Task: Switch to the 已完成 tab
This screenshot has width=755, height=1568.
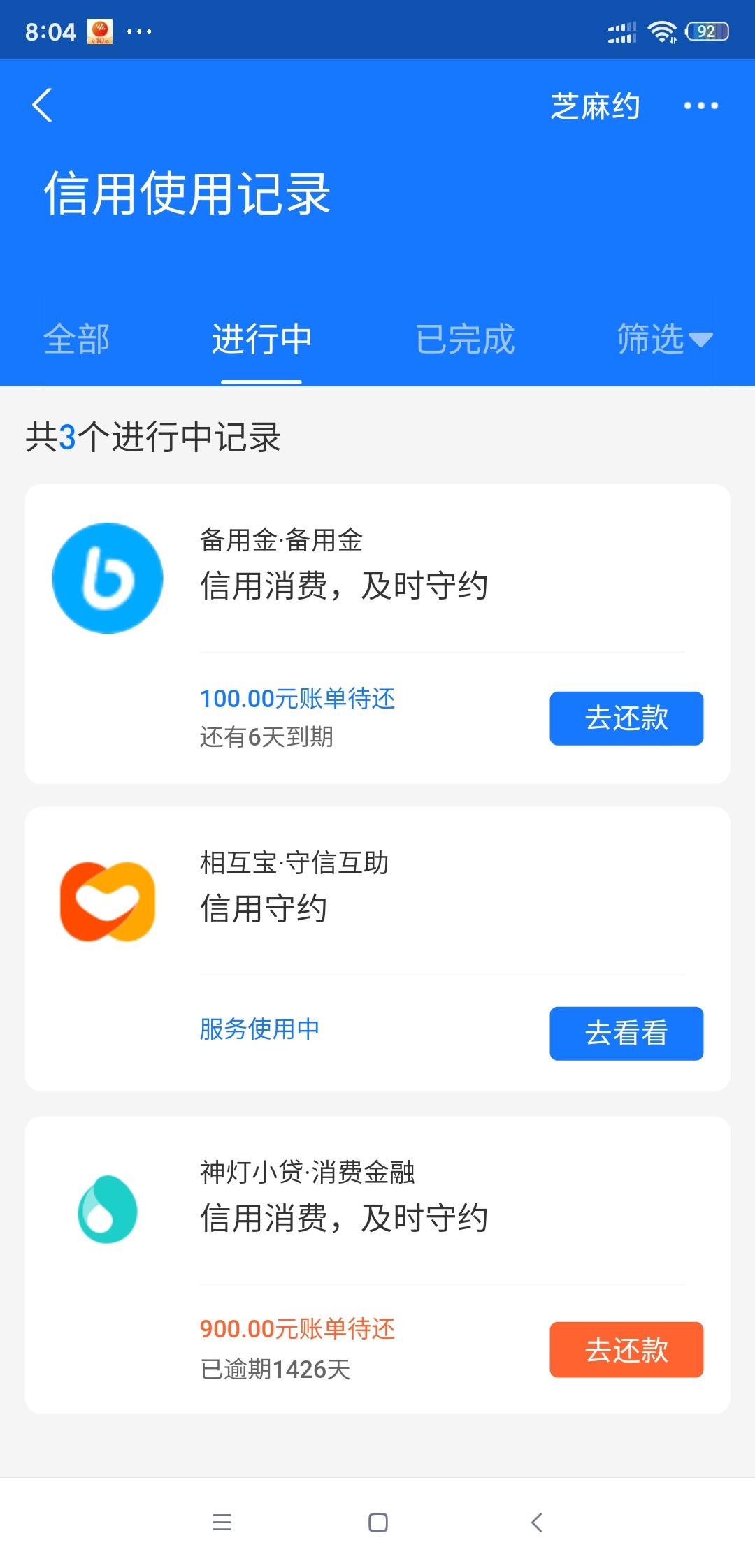Action: coord(465,340)
